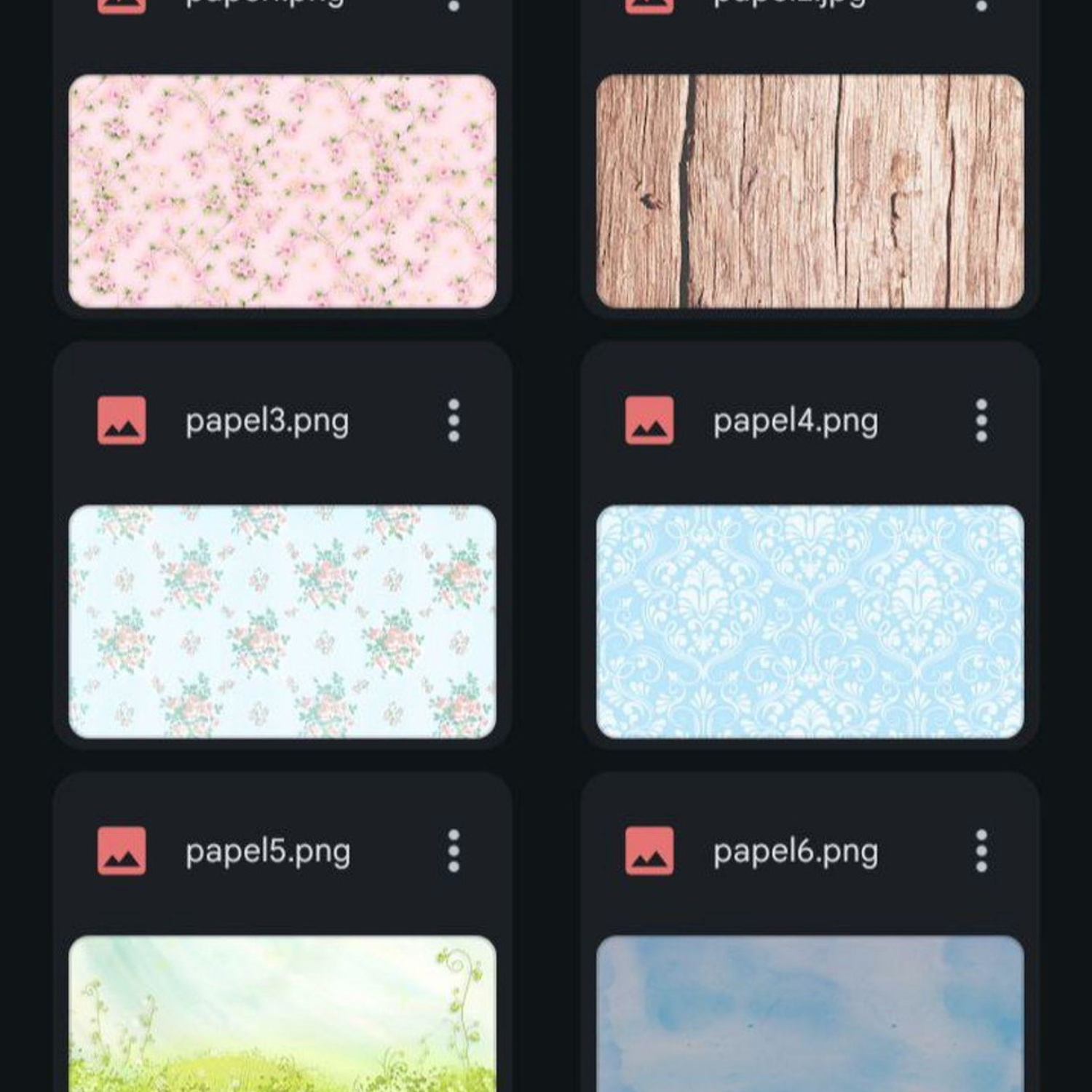The image size is (1092, 1092).
Task: View the blue damask papel4.png image
Action: 810,622
